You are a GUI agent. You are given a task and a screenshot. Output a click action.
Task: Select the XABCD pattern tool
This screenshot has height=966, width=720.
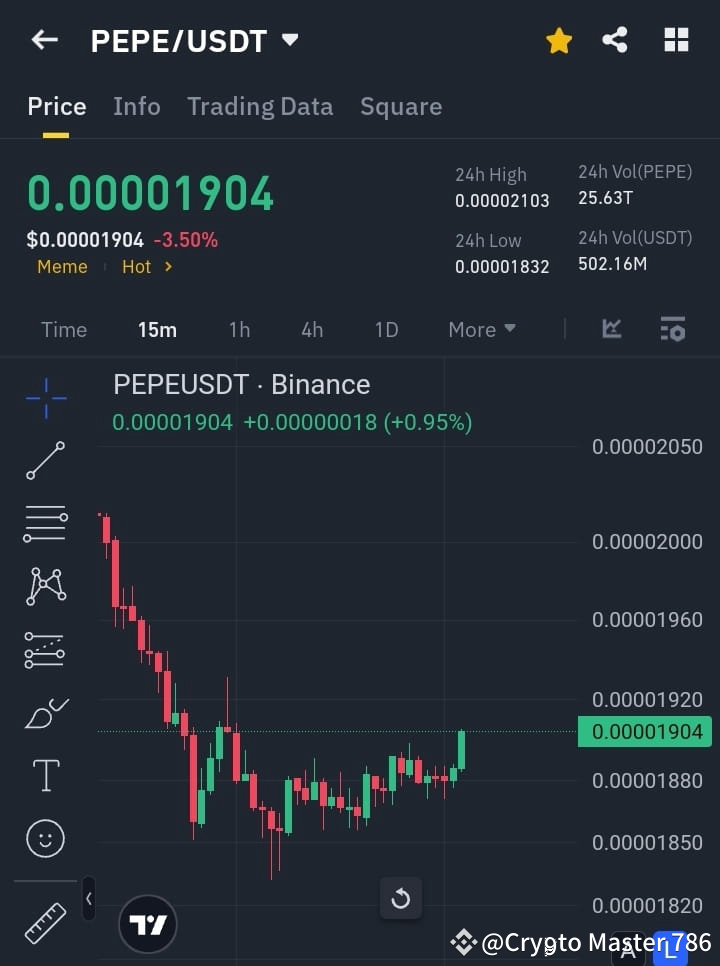pos(45,587)
